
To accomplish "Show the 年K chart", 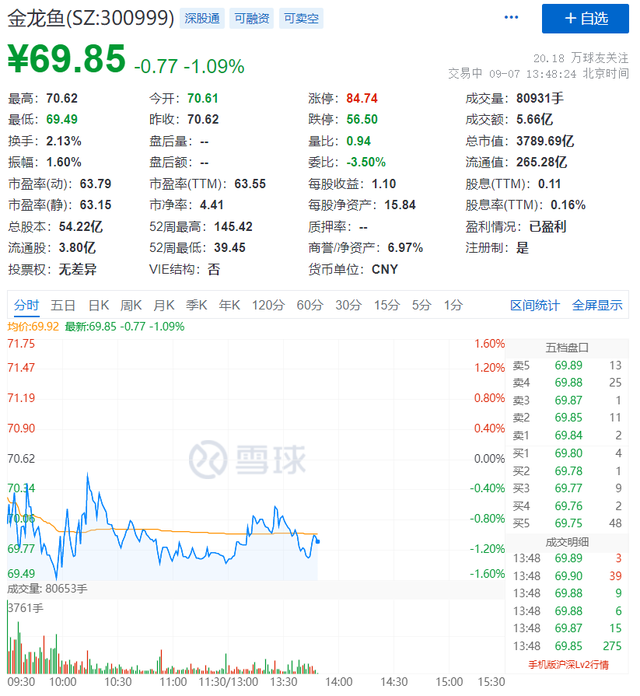I will 230,305.
